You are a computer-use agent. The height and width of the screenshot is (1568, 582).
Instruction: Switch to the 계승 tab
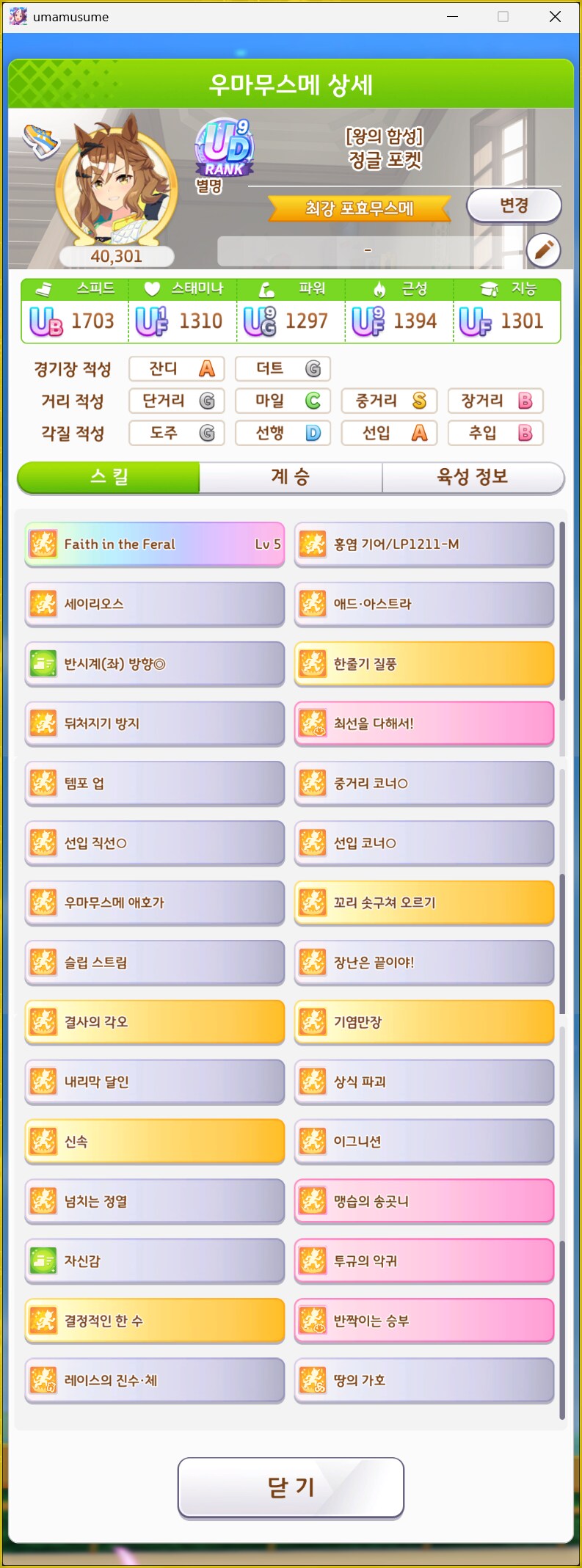tap(291, 477)
